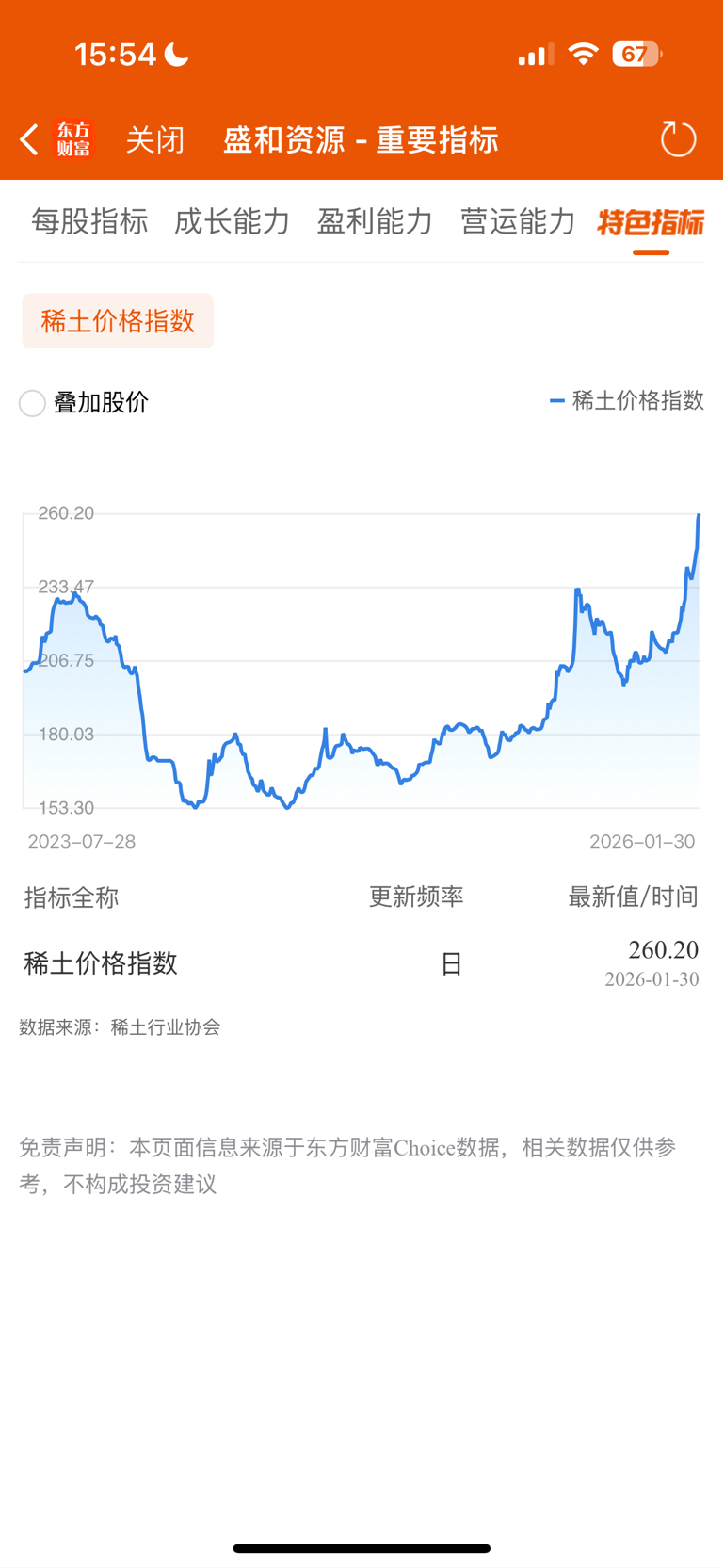Open the 成长能力 tab

tap(233, 222)
